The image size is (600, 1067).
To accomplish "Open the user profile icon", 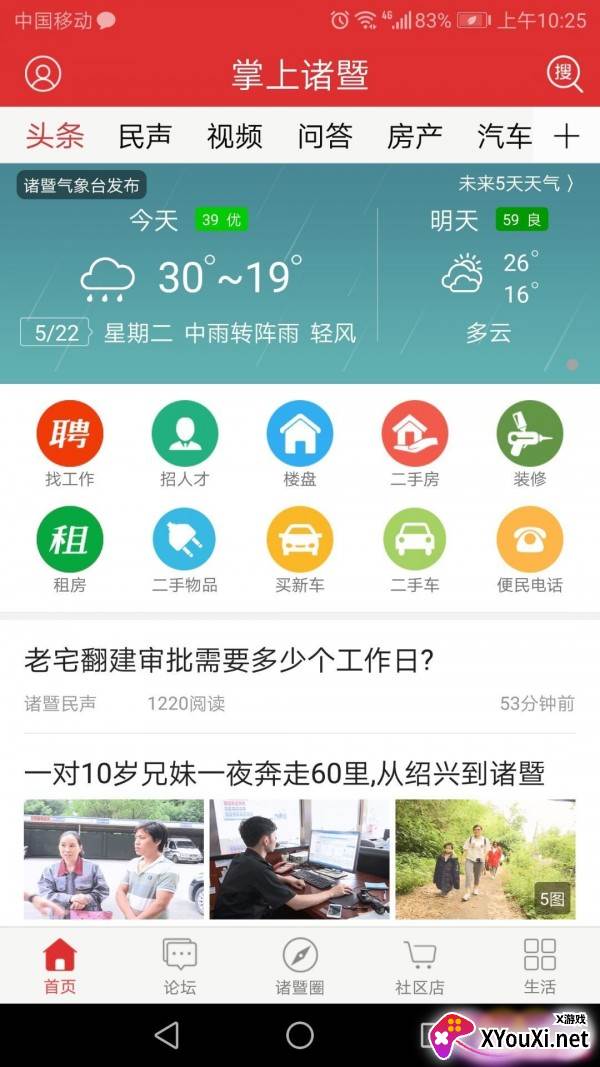I will point(43,74).
